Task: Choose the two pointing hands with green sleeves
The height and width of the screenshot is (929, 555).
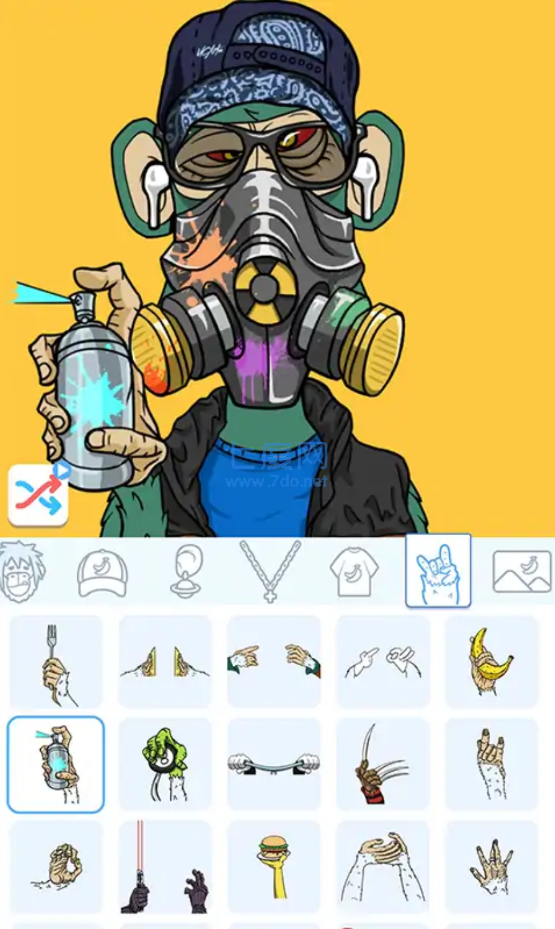Action: (x=274, y=662)
